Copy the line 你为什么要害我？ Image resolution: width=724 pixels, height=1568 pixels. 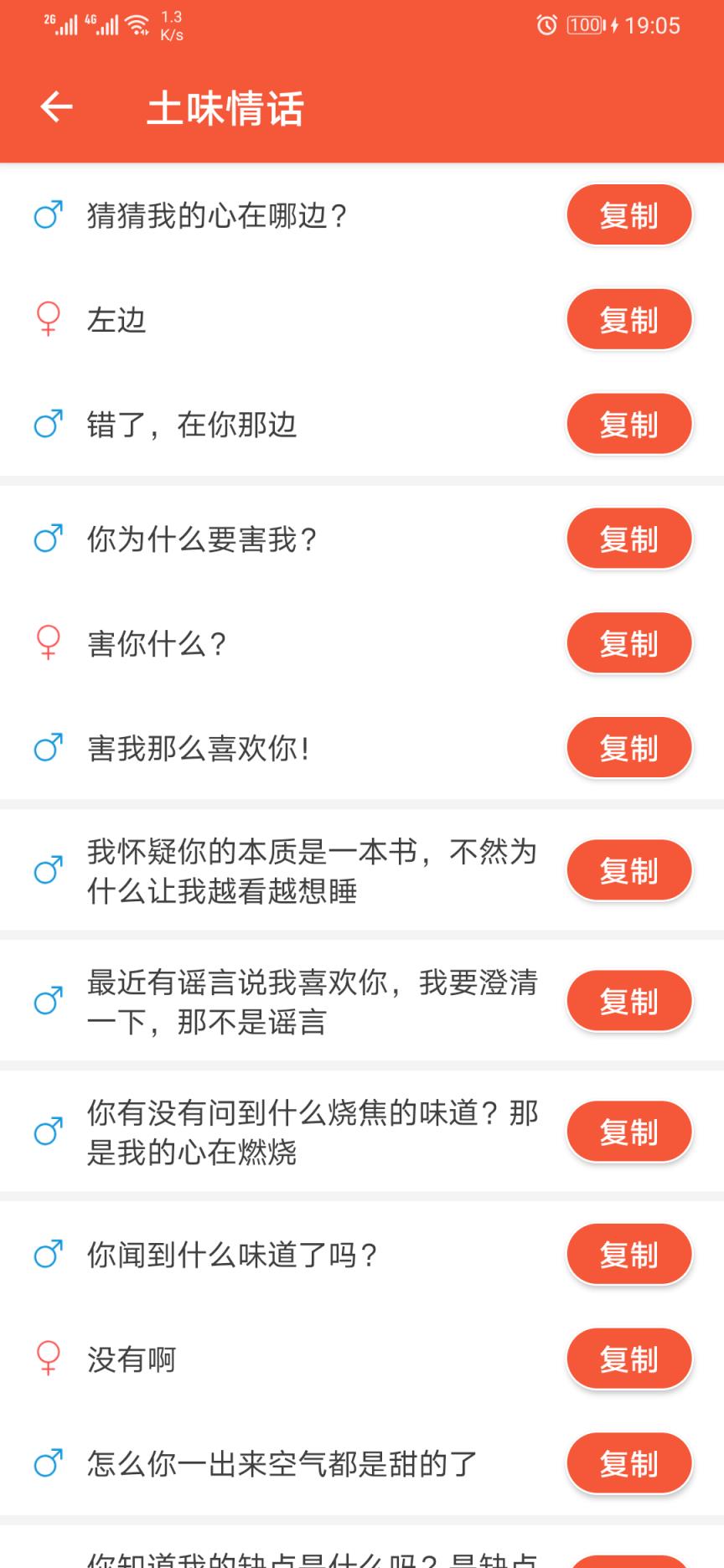coord(629,539)
